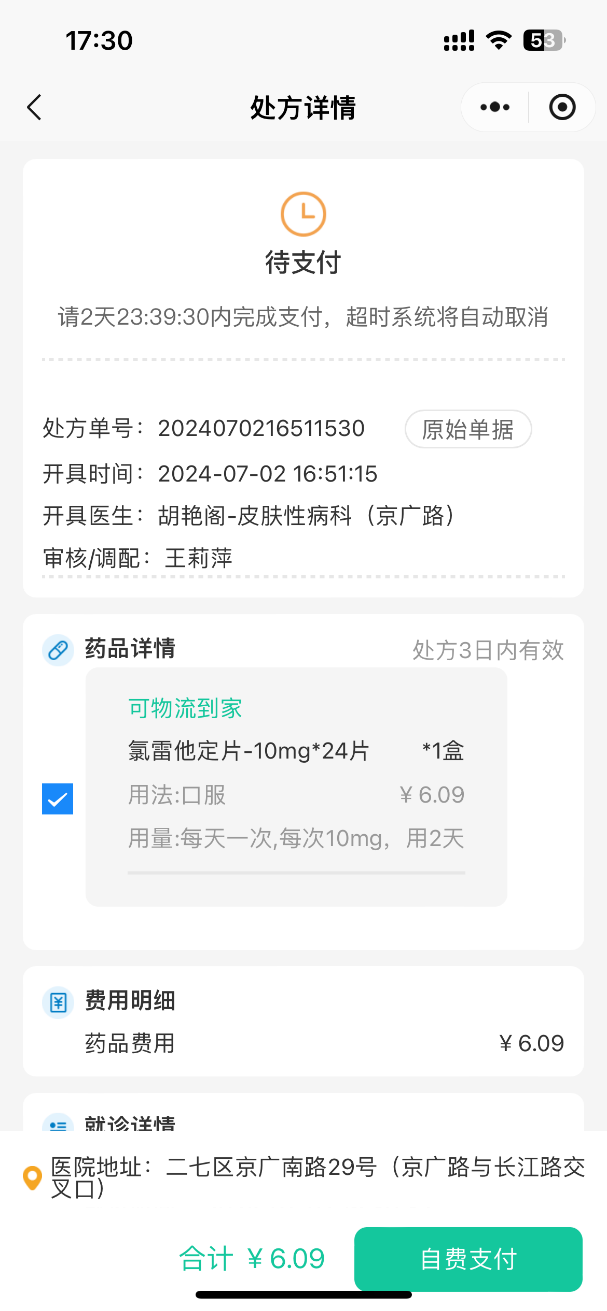
Task: Go back using the top-left arrow
Action: tap(35, 108)
